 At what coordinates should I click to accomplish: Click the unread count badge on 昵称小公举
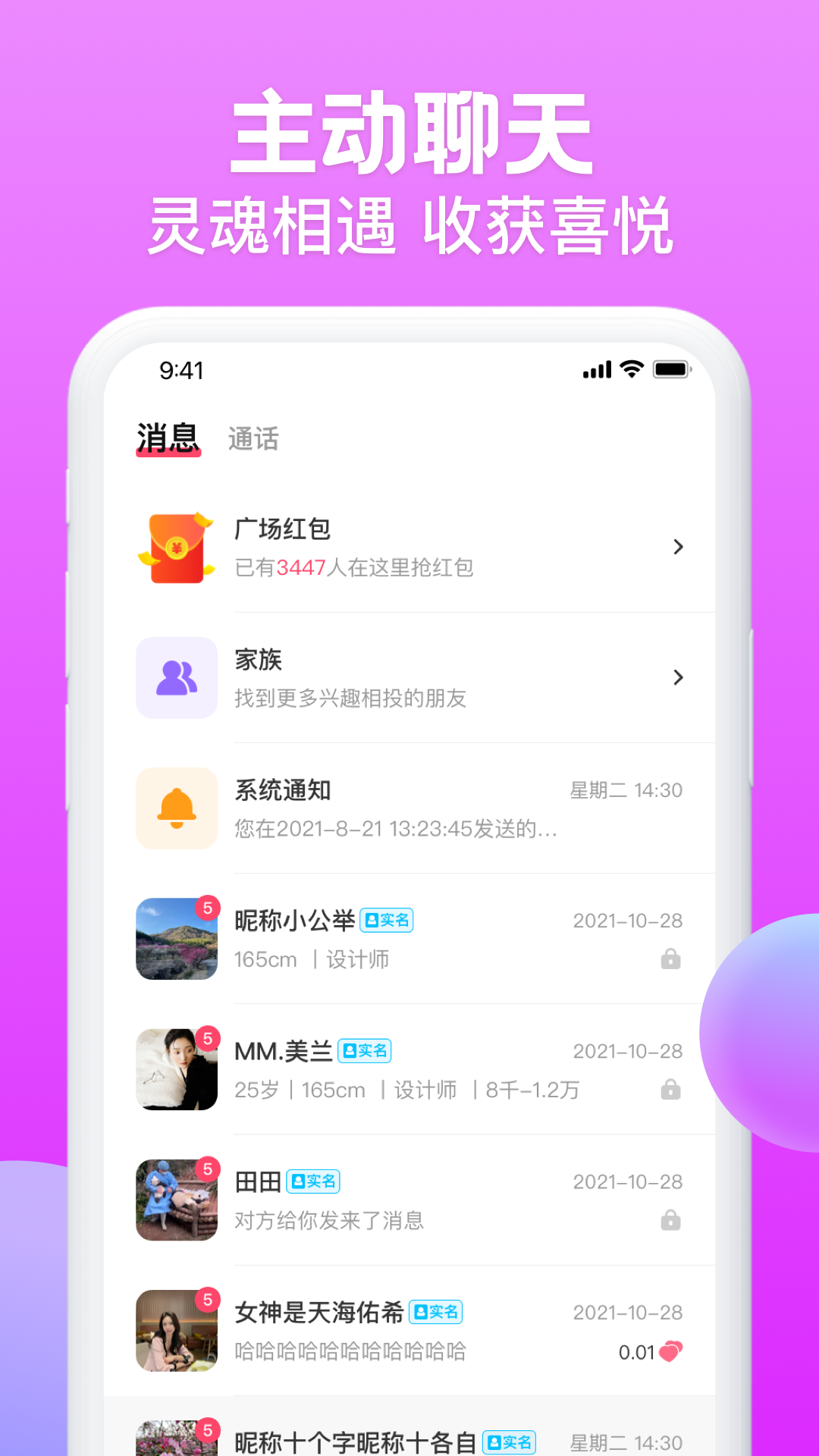click(207, 906)
